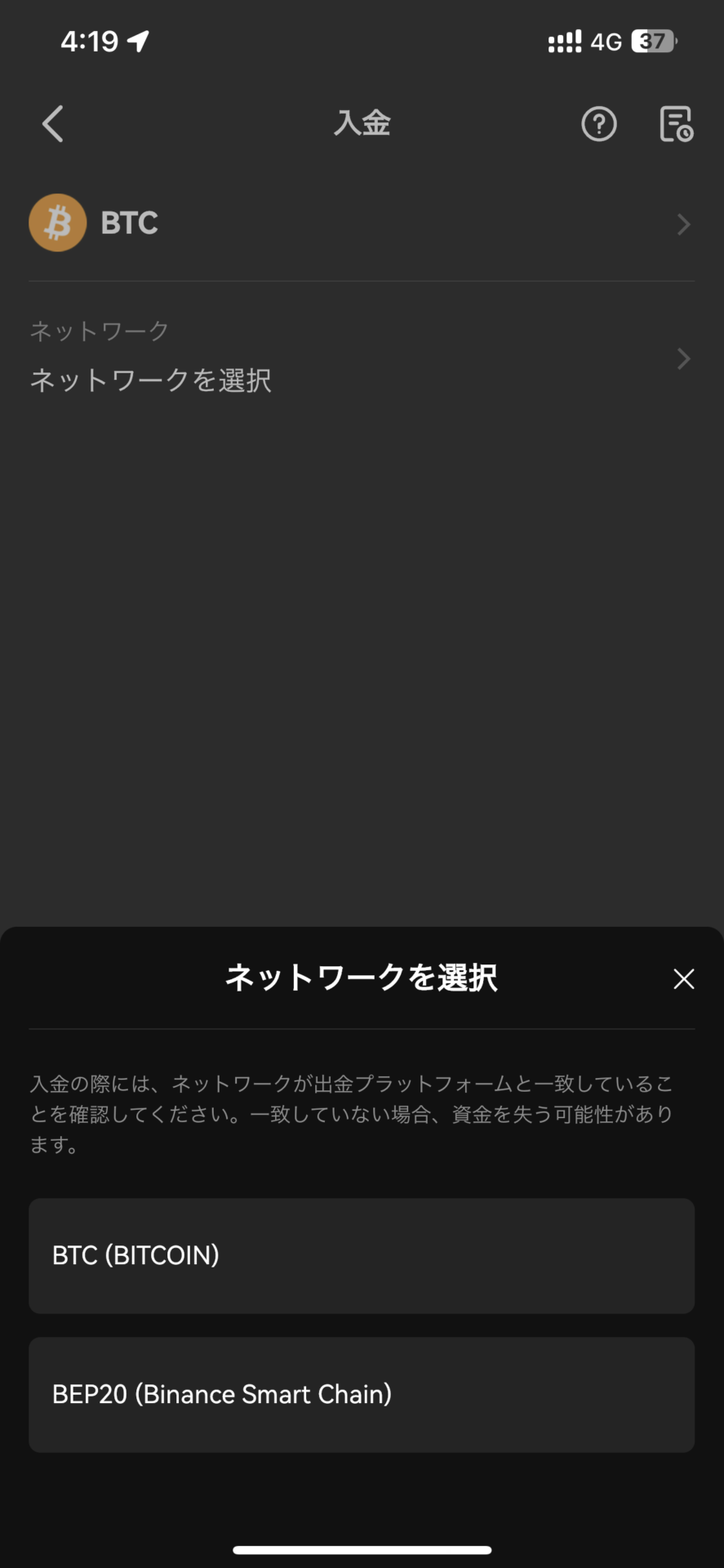The width and height of the screenshot is (724, 1568).
Task: Go back from the 入金 screen
Action: [53, 124]
